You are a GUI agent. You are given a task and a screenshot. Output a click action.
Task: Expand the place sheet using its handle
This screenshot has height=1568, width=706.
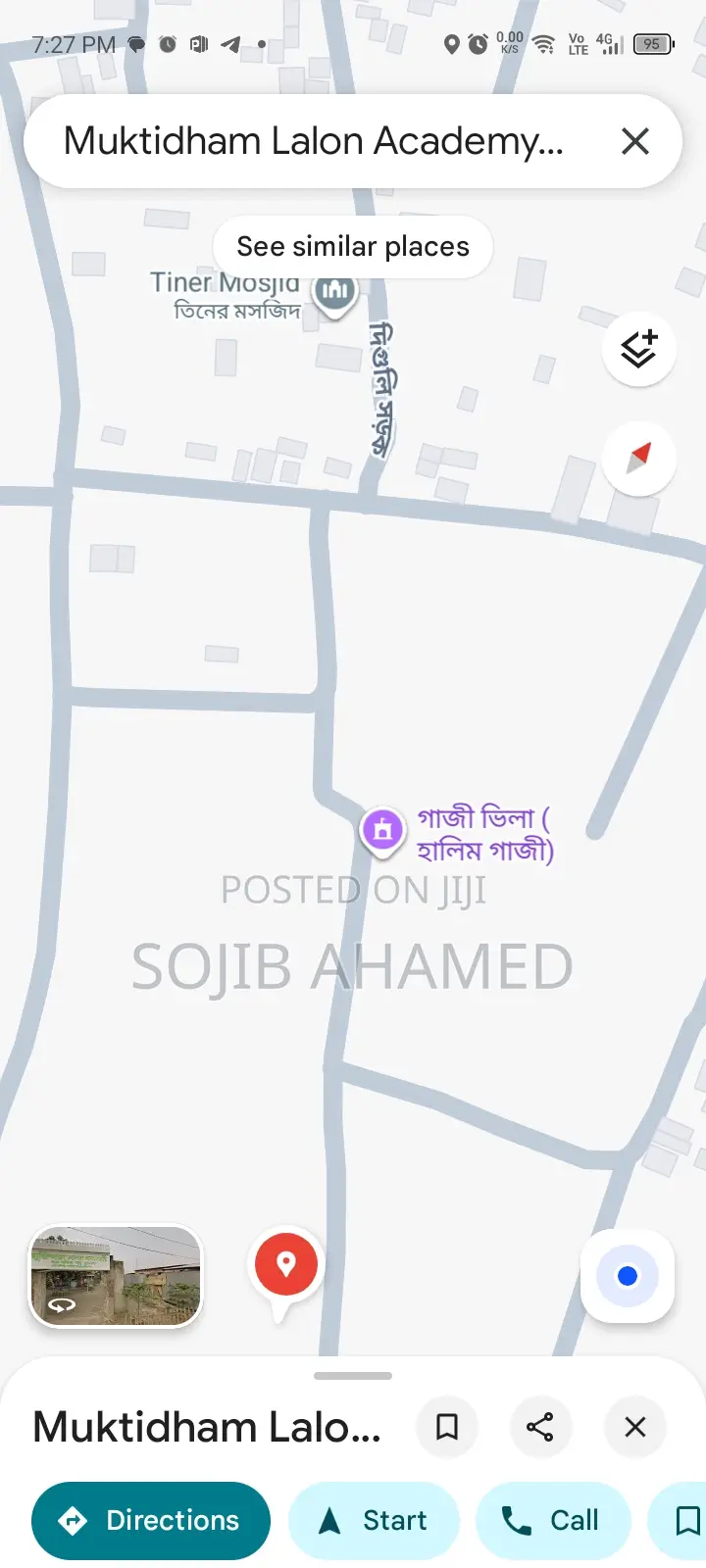pyautogui.click(x=353, y=1376)
